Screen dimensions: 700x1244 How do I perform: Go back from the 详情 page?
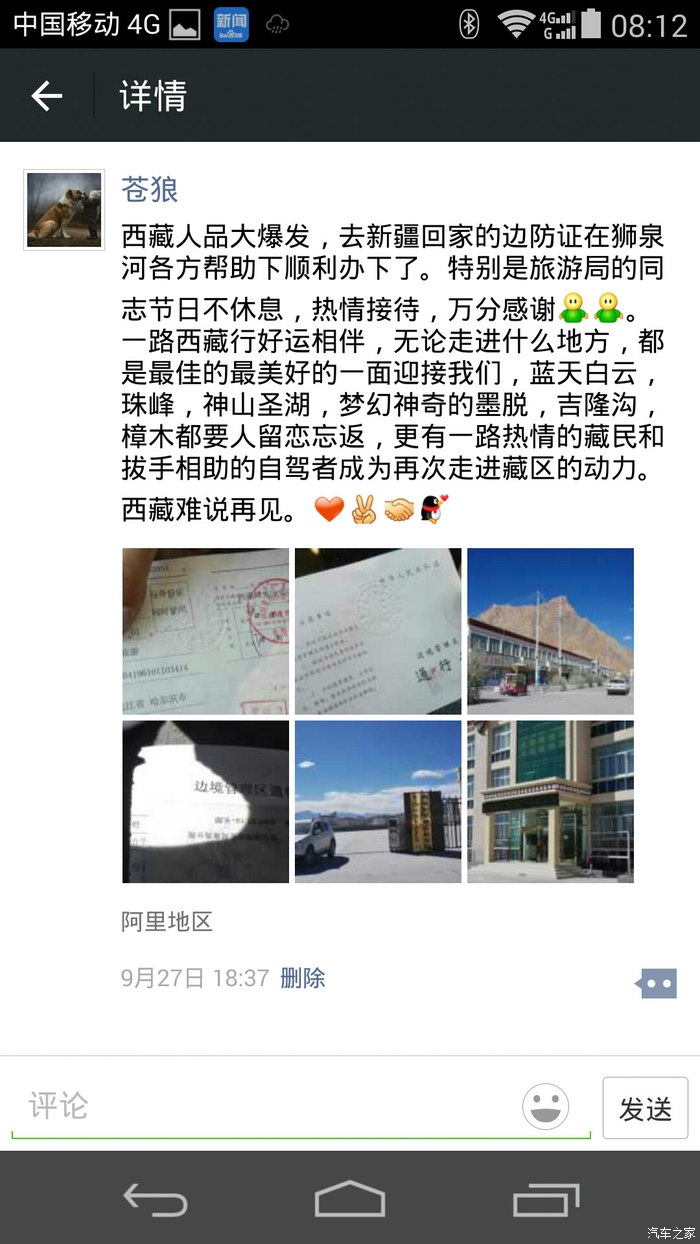(x=47, y=96)
